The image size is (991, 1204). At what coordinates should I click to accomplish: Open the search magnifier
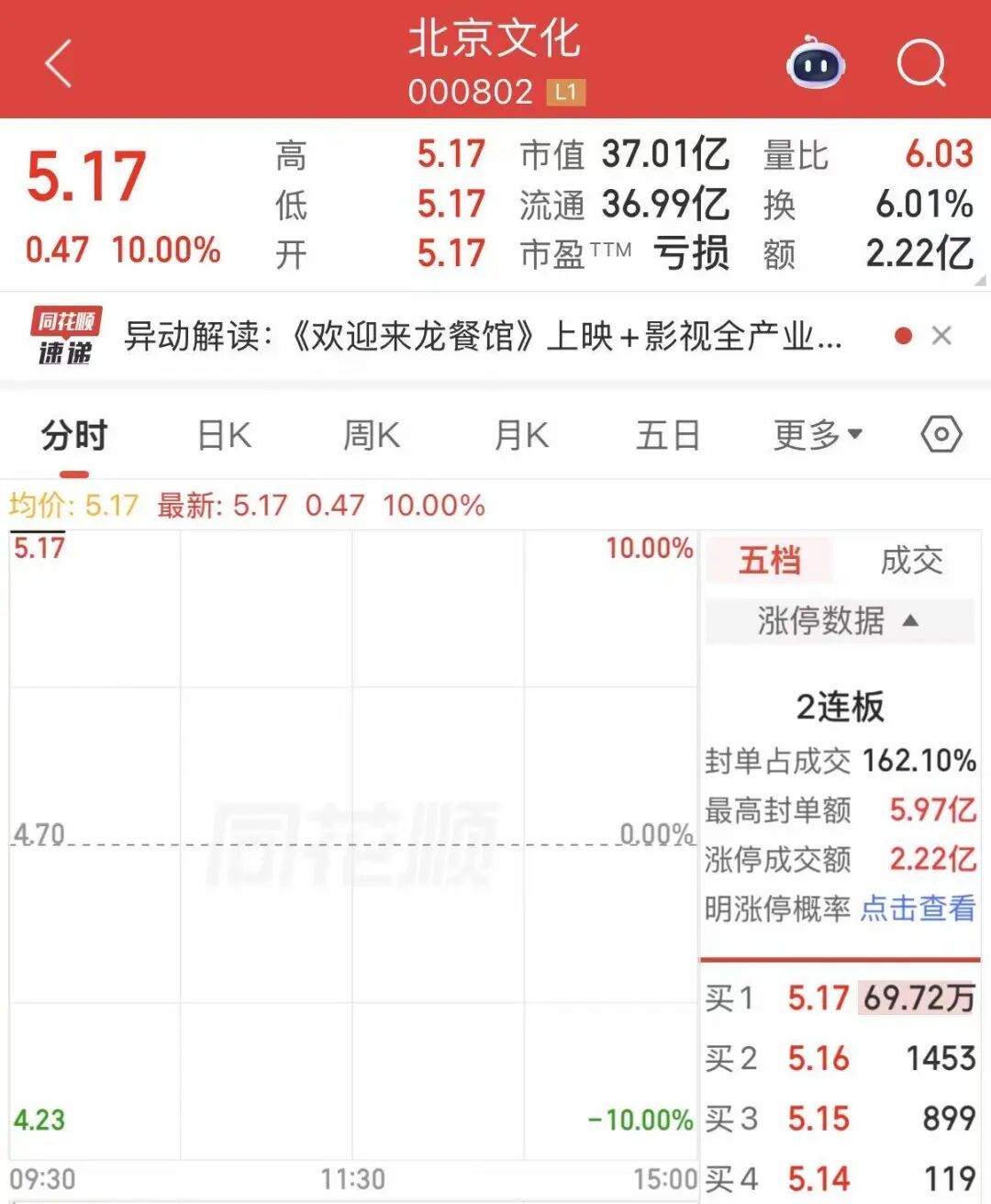[921, 63]
